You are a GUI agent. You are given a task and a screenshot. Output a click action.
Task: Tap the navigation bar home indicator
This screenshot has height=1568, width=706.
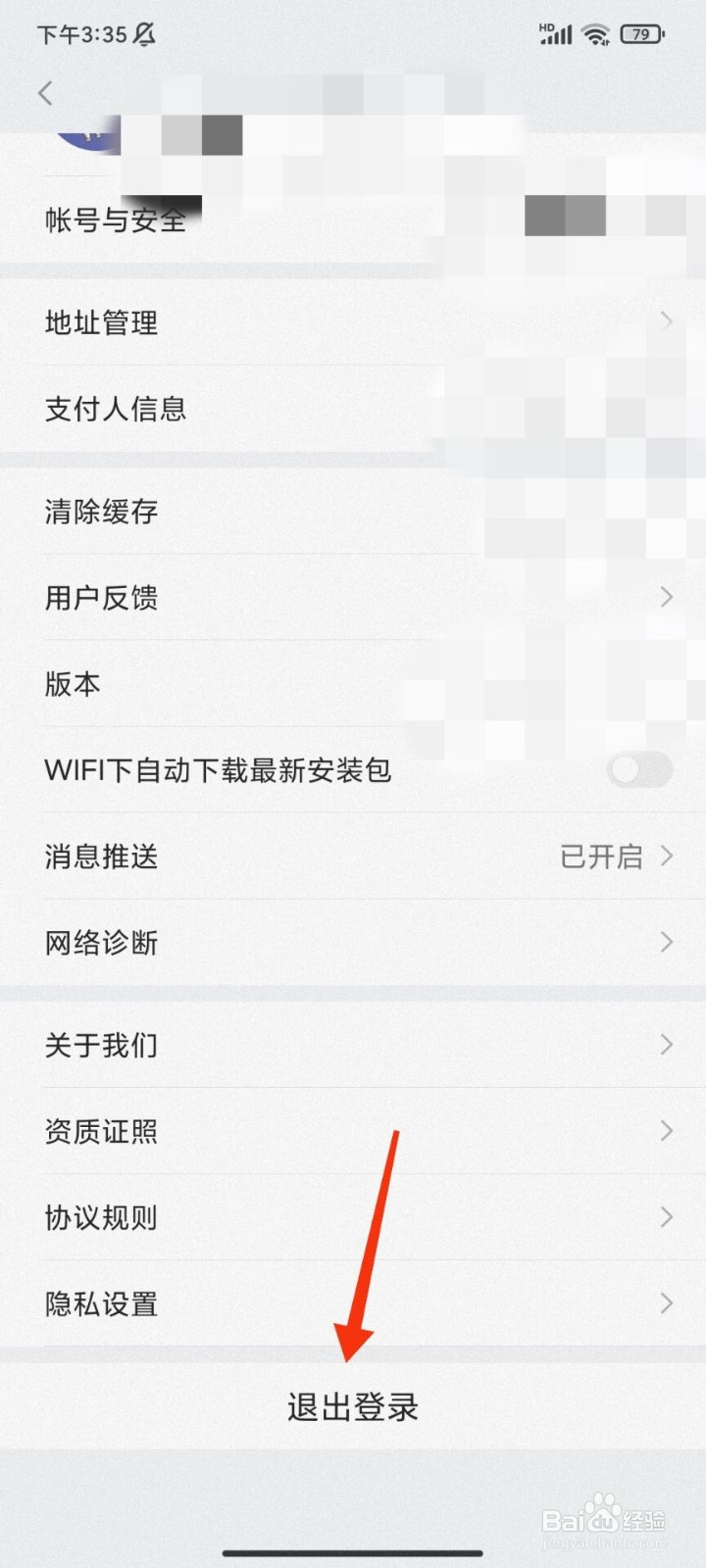(353, 1553)
